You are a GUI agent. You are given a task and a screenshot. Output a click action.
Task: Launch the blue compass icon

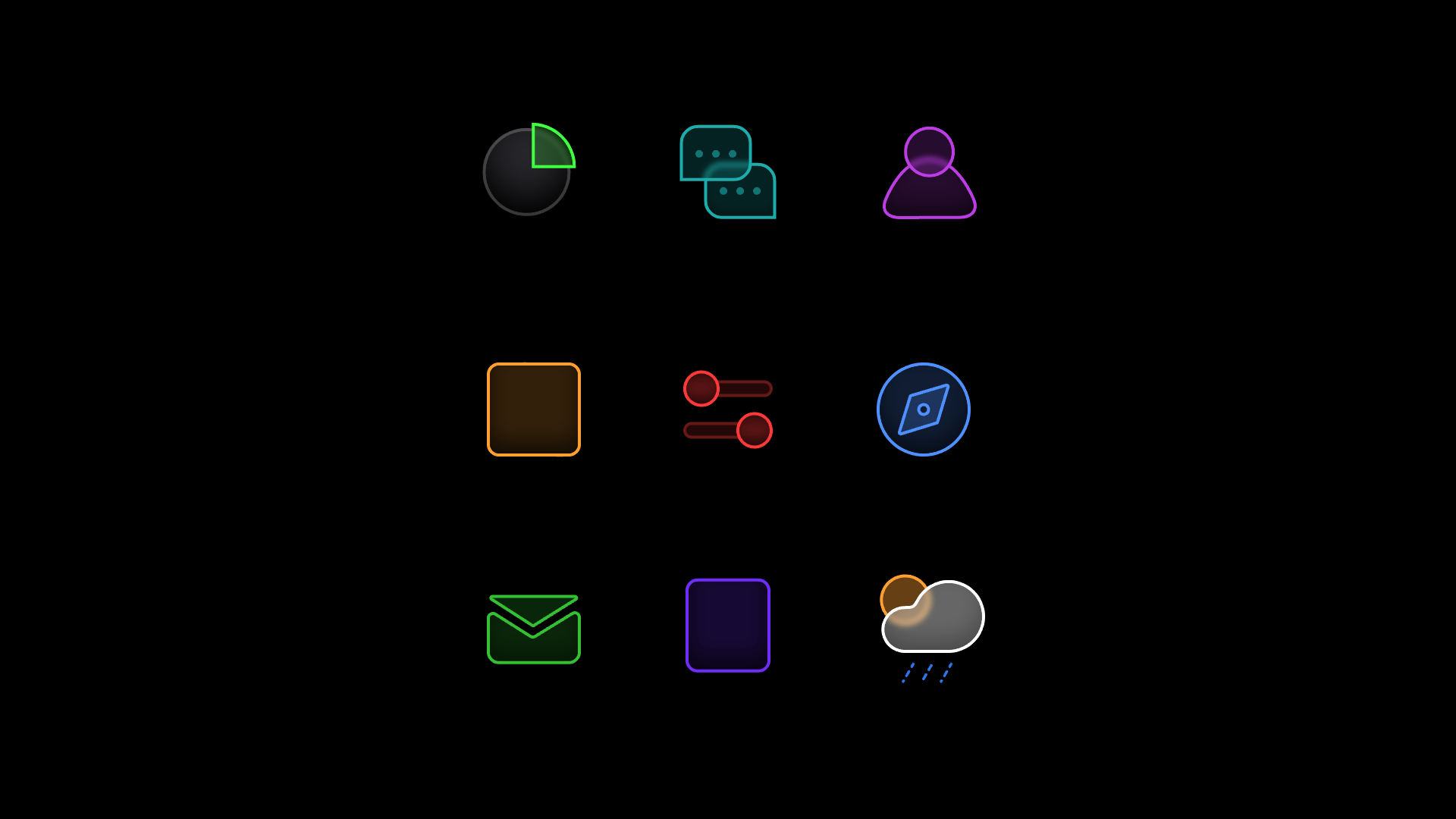tap(923, 409)
